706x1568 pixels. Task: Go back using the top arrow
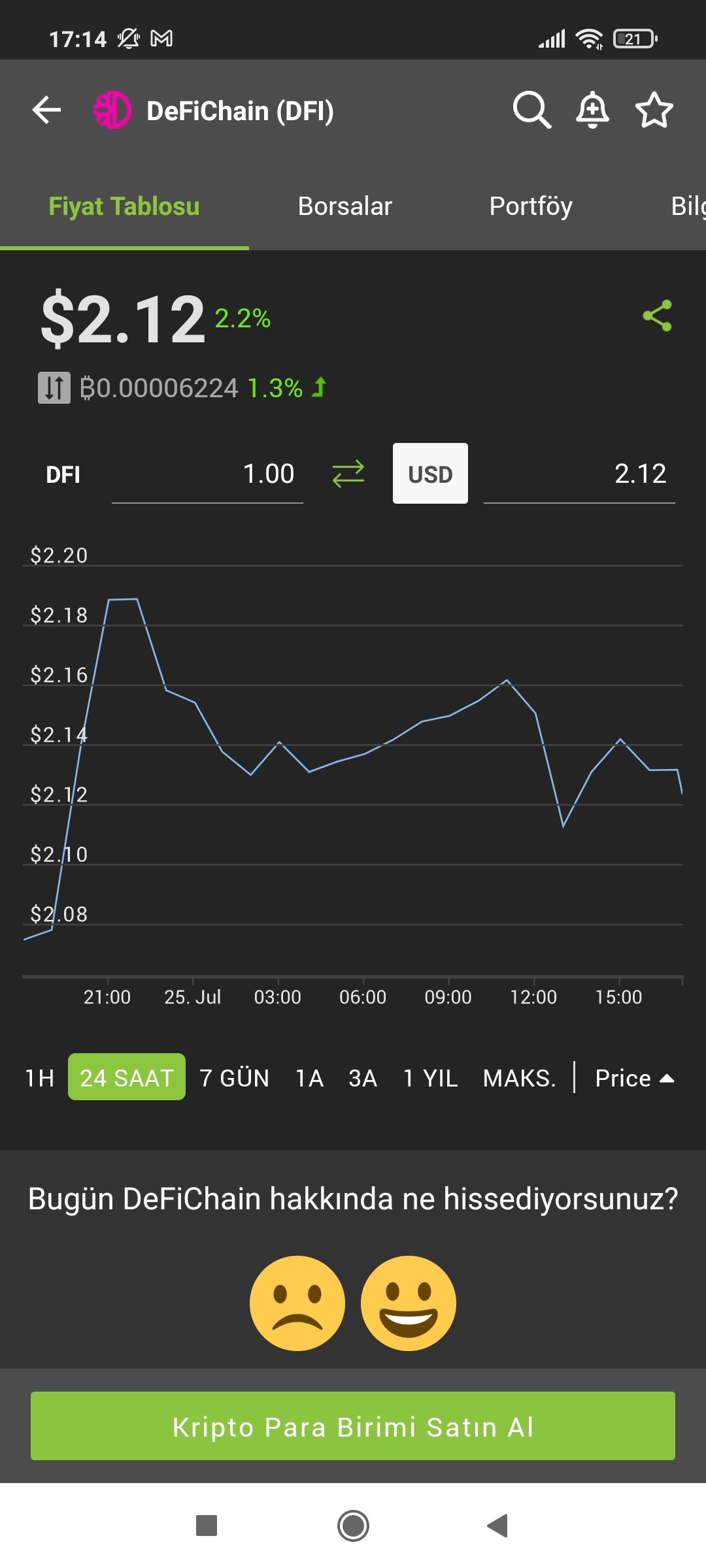[46, 110]
